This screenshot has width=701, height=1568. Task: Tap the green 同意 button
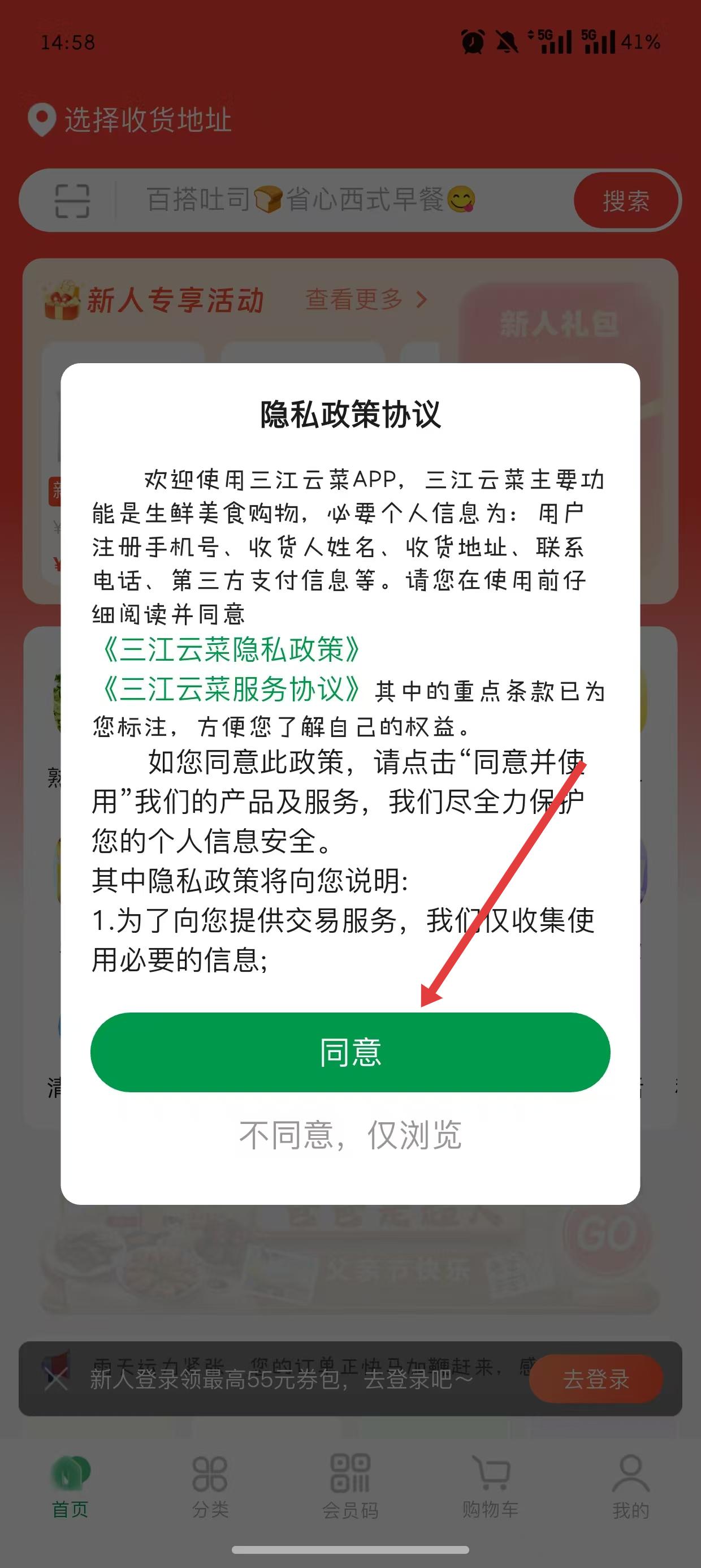[350, 1052]
